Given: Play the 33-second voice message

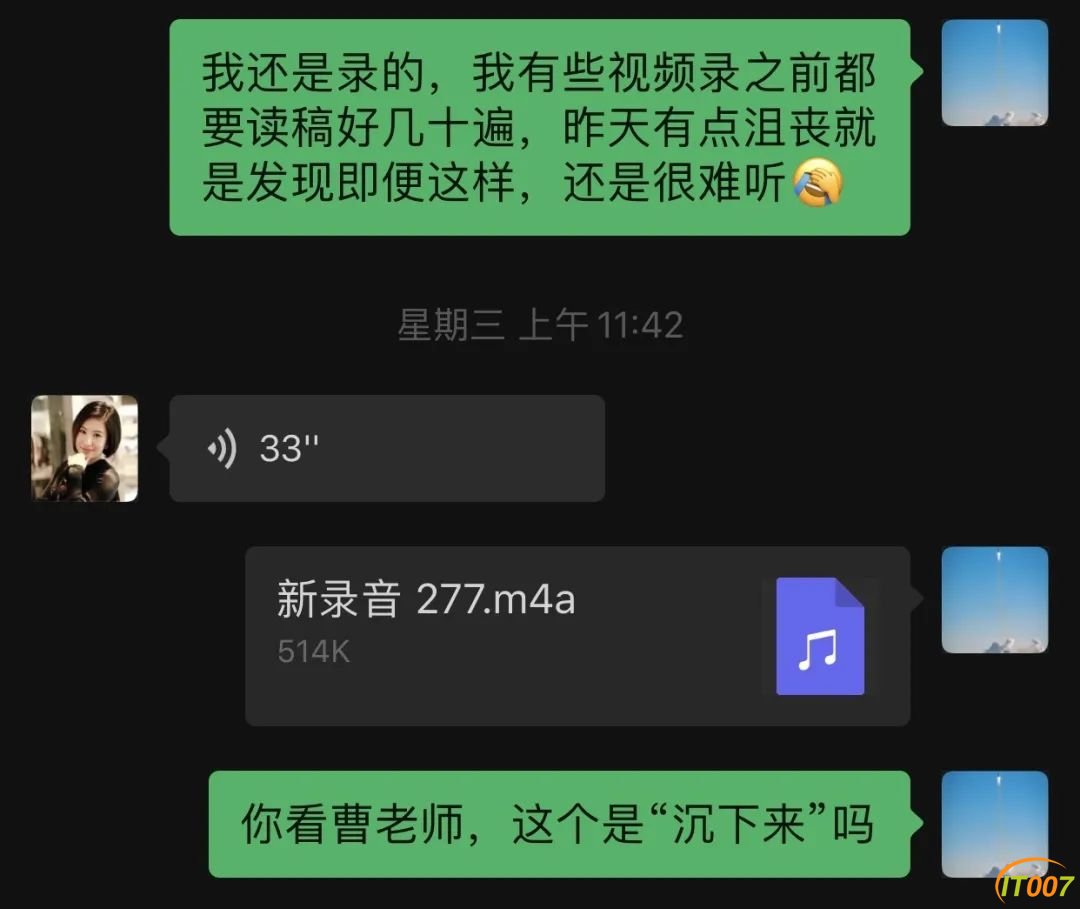Looking at the screenshot, I should pos(386,448).
